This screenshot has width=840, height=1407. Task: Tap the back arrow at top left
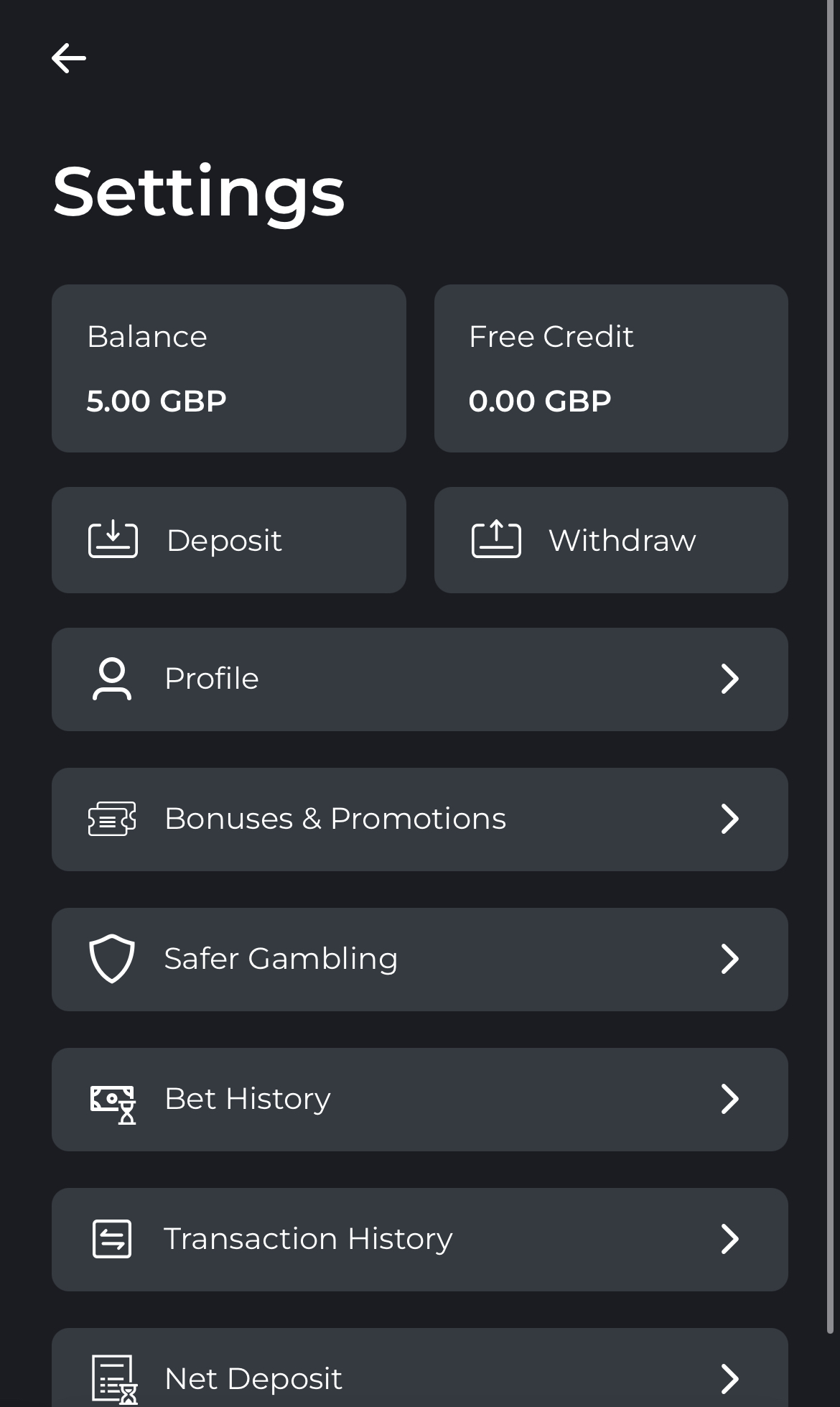[68, 58]
